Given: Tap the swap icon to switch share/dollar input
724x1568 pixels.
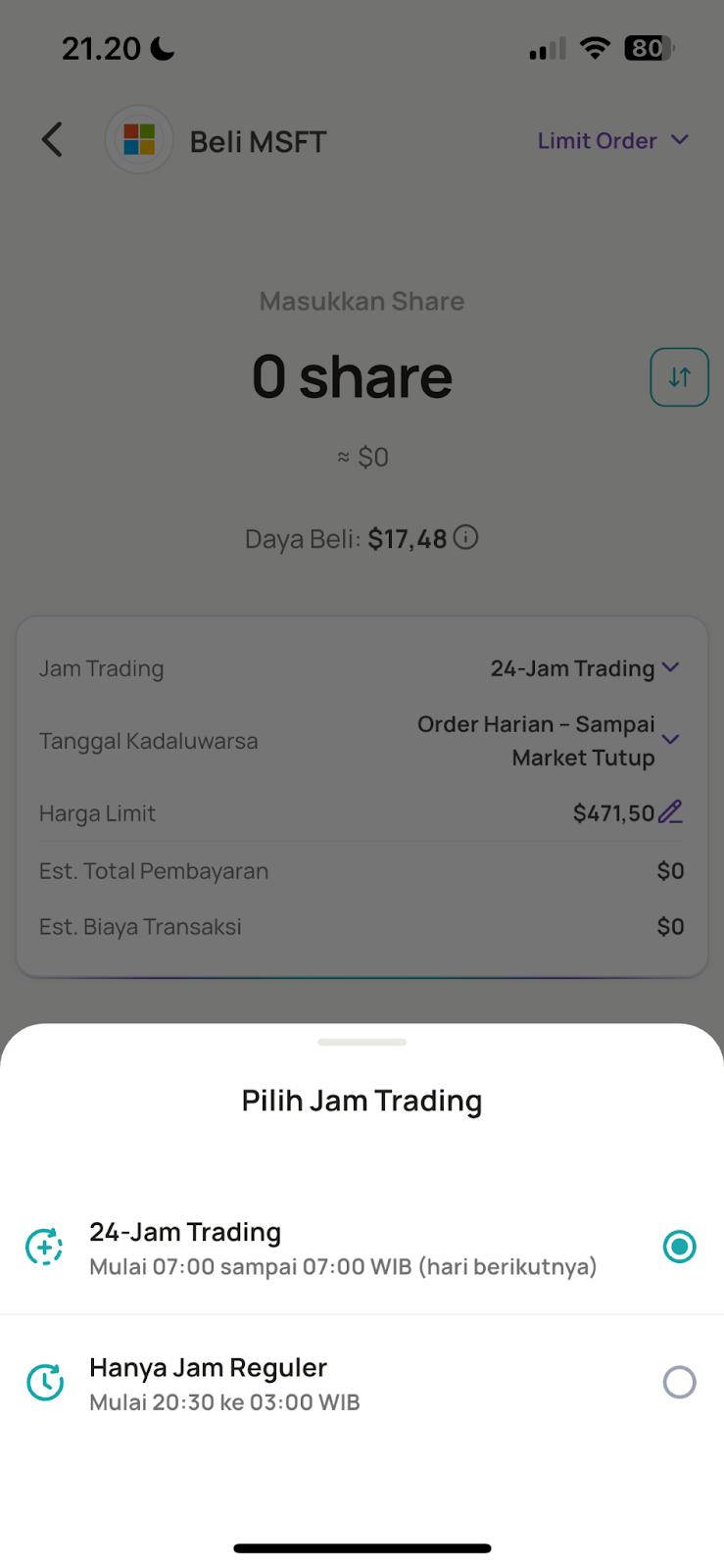Looking at the screenshot, I should pyautogui.click(x=679, y=376).
